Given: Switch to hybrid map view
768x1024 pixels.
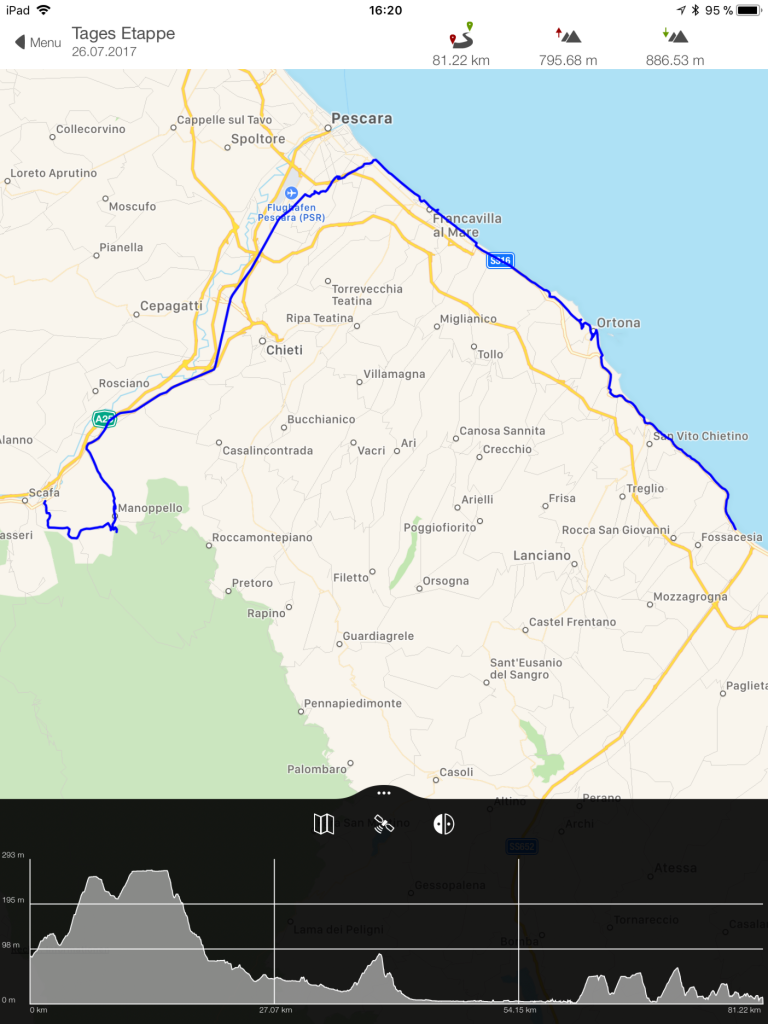Looking at the screenshot, I should pyautogui.click(x=444, y=824).
